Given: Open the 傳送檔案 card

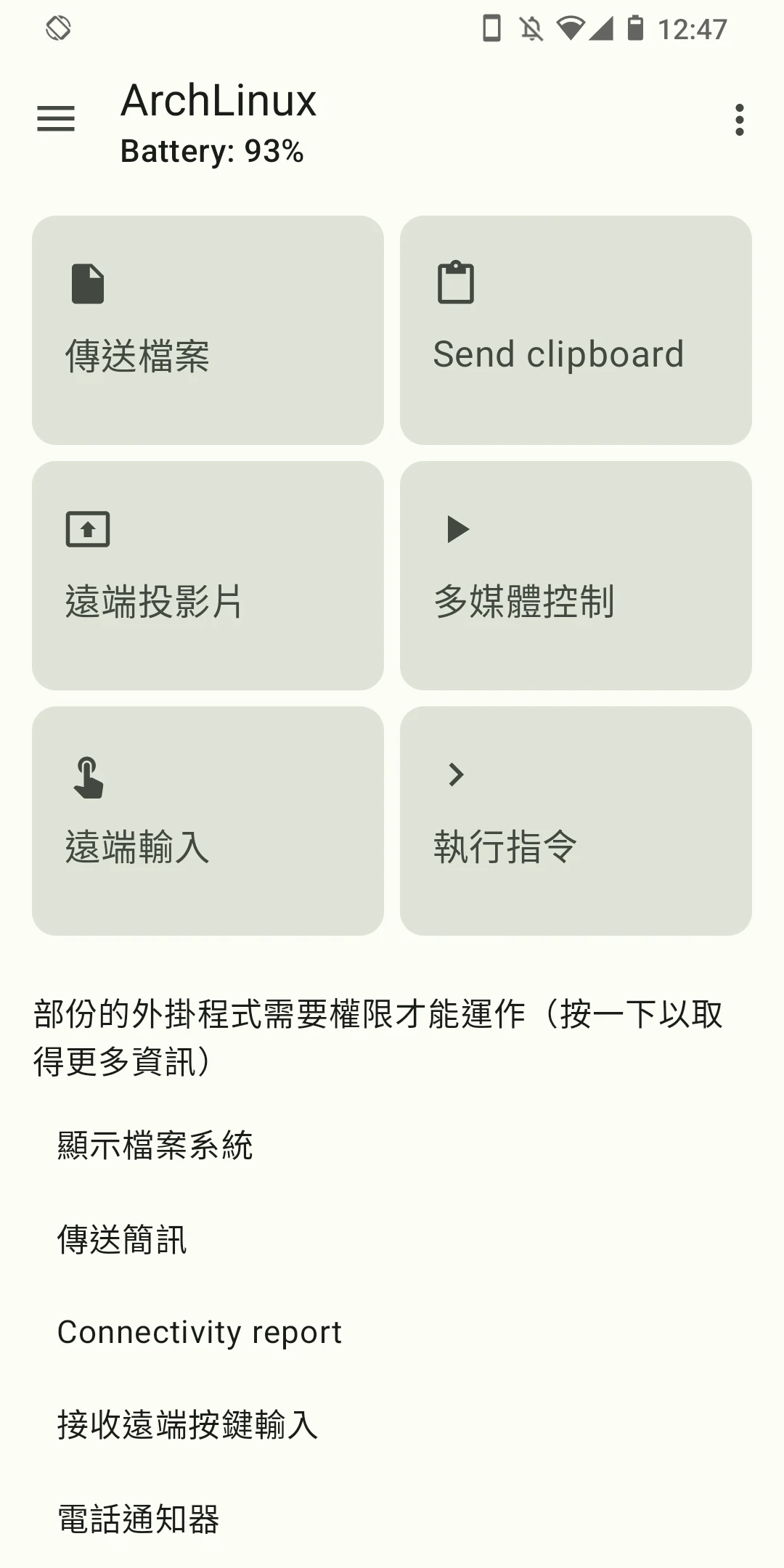Looking at the screenshot, I should (x=208, y=330).
